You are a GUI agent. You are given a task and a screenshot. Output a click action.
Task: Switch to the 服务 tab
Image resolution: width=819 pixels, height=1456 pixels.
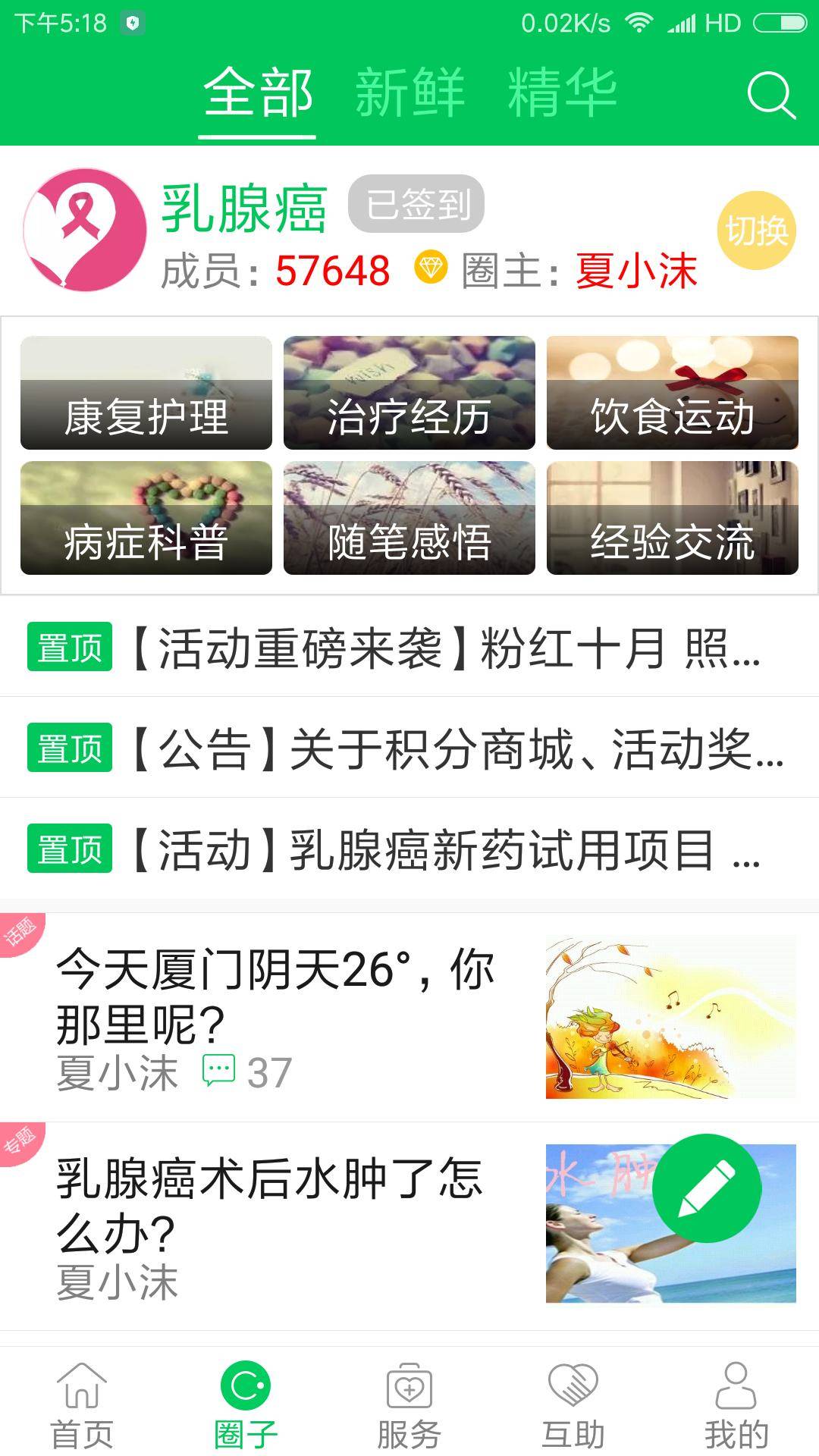pyautogui.click(x=409, y=1404)
